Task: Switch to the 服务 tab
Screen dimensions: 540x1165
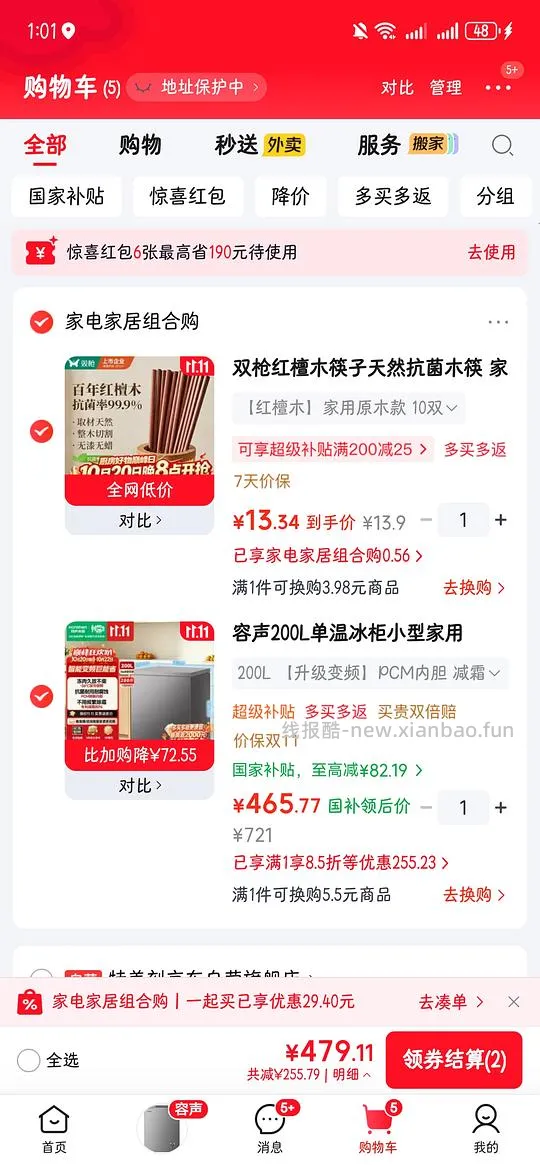Action: pyautogui.click(x=408, y=145)
